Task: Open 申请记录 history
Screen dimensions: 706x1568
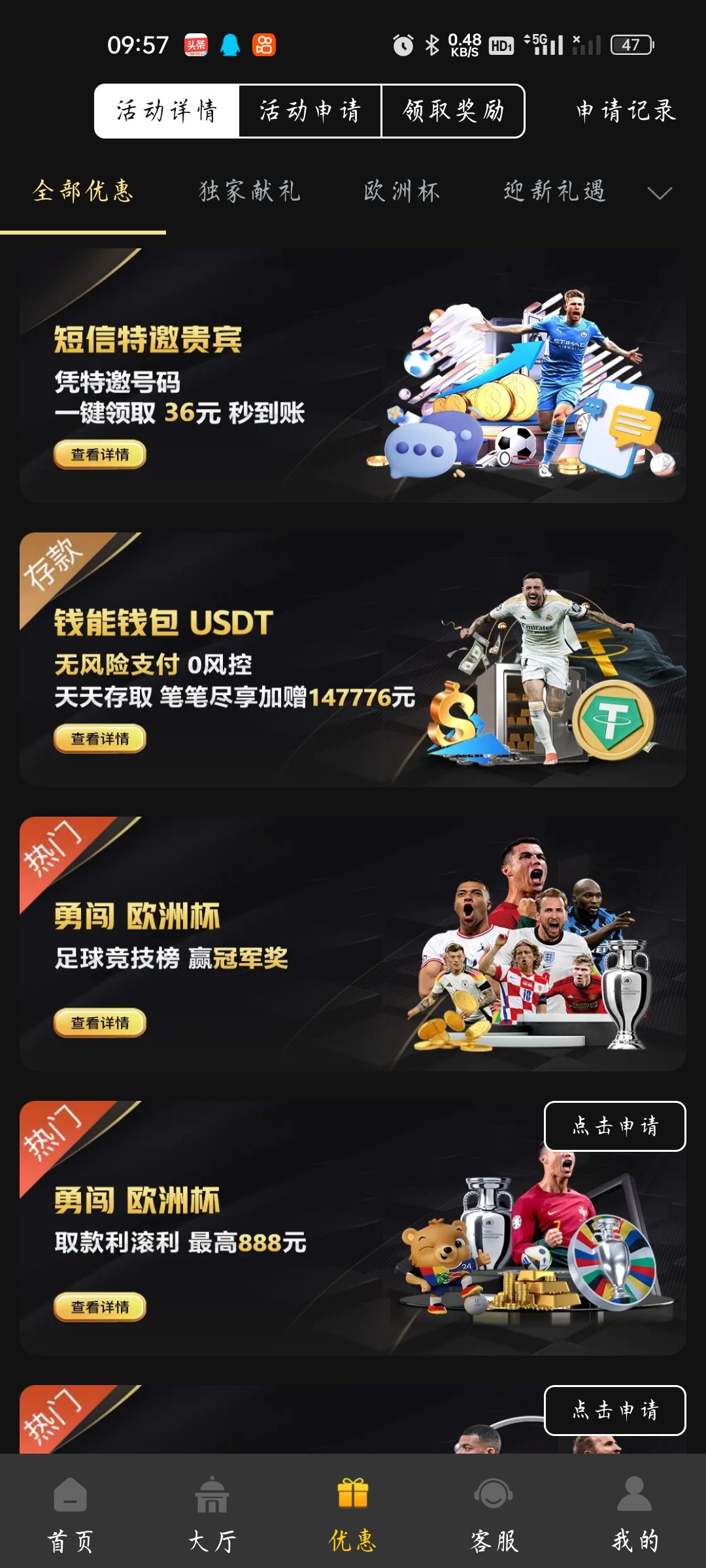Action: pos(625,111)
